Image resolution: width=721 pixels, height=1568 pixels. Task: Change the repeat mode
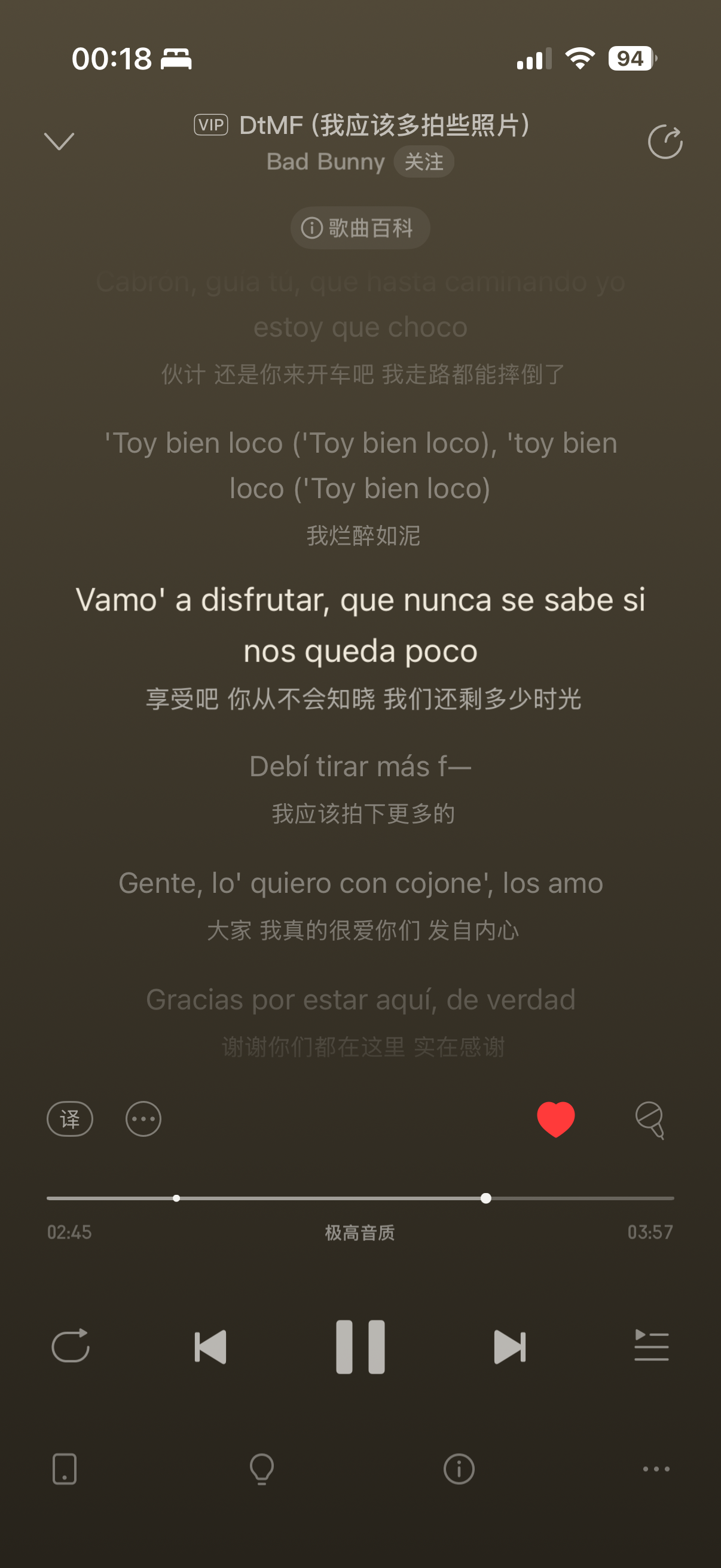(71, 1346)
